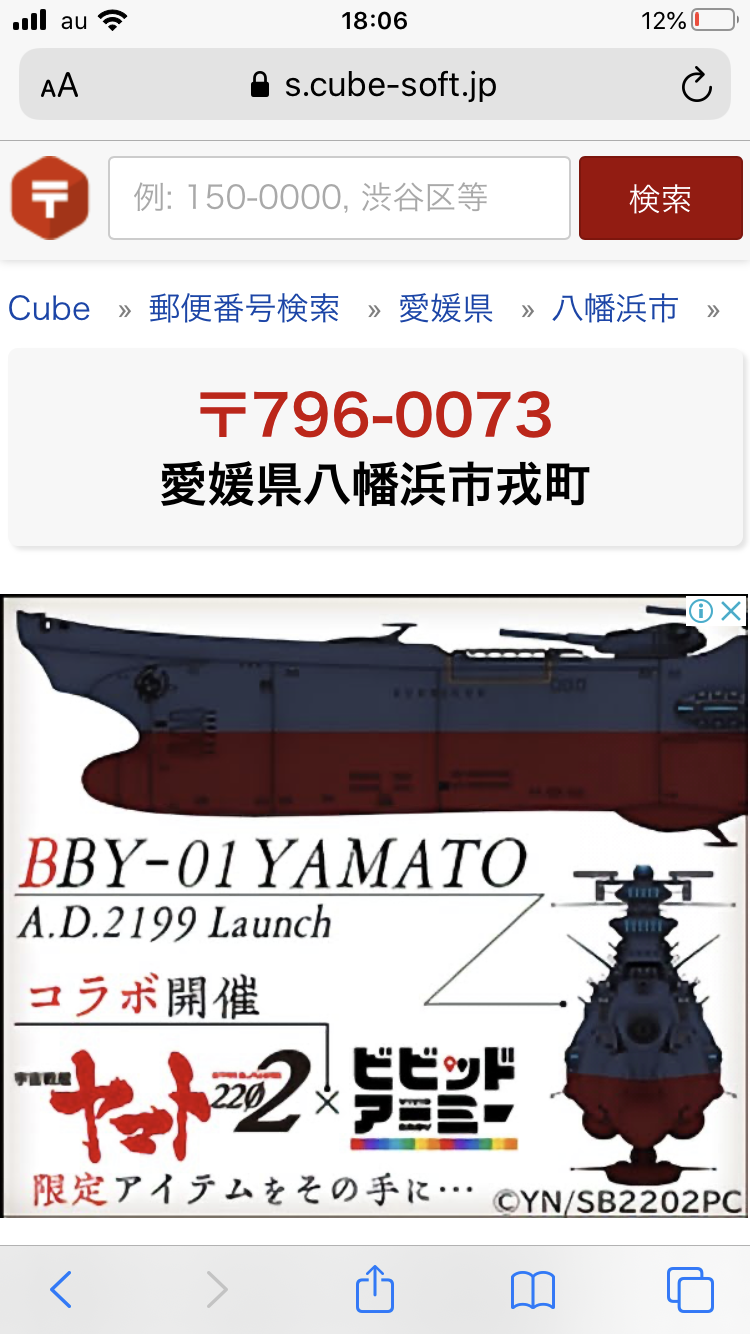Screen dimensions: 750x1334
Task: Tap the s.cube-soft.jp address bar
Action: [x=375, y=86]
